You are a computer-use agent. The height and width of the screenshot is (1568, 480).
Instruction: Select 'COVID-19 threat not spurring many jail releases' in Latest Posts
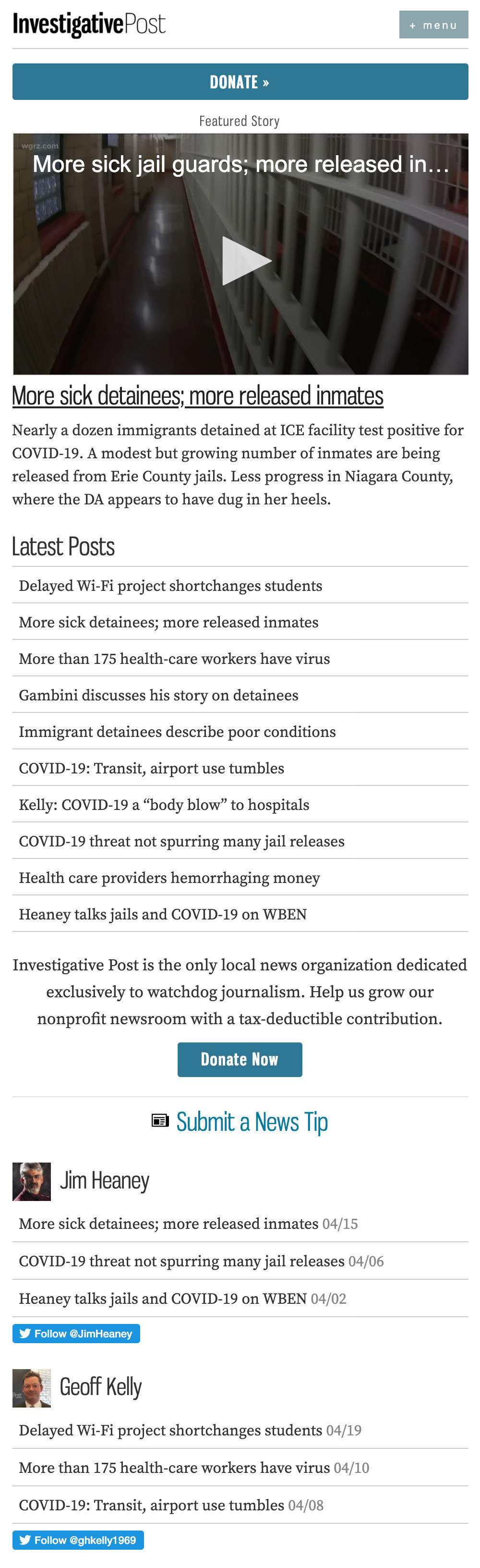click(181, 841)
